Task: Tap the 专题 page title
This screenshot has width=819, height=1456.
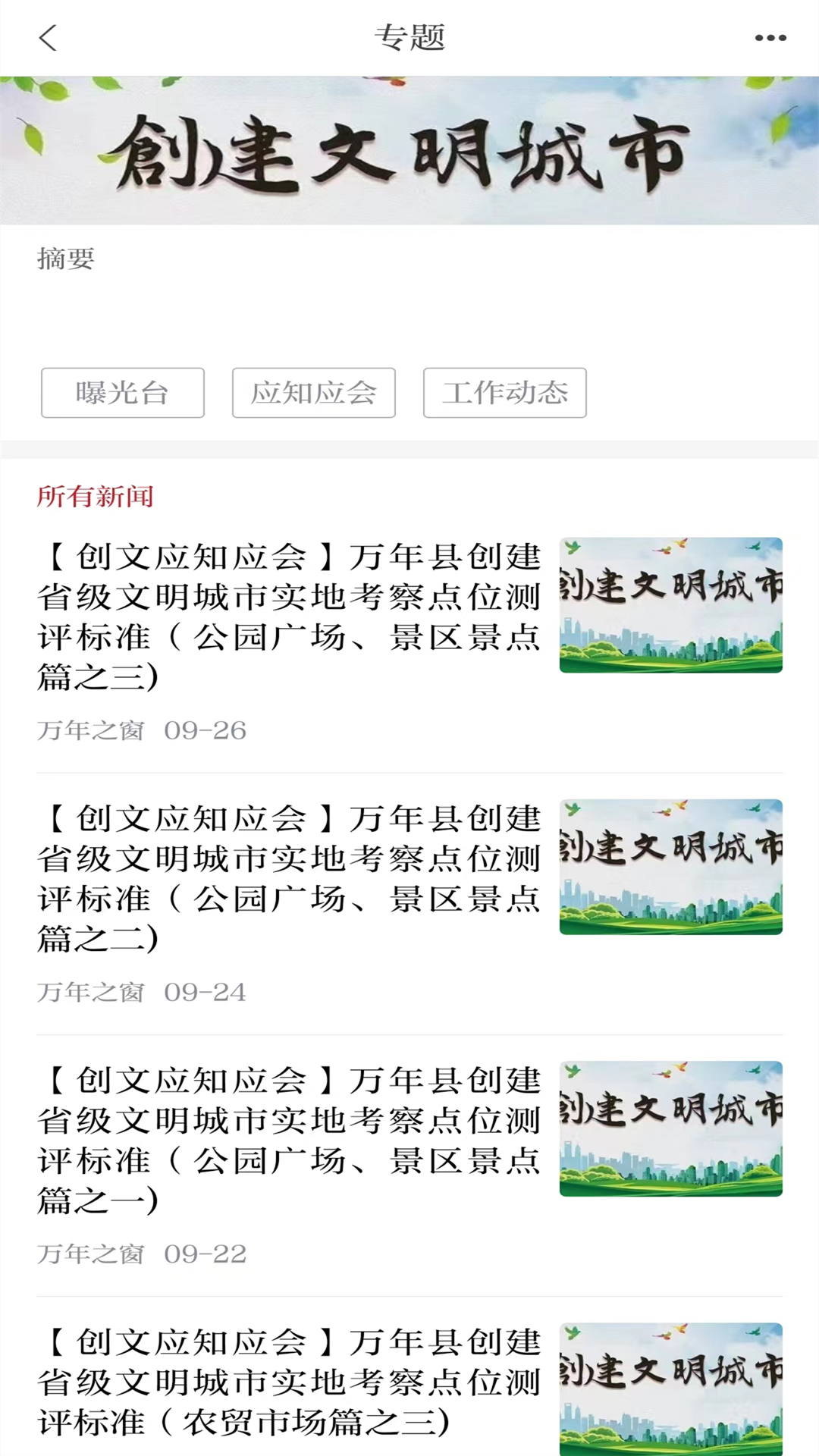Action: 409,36
